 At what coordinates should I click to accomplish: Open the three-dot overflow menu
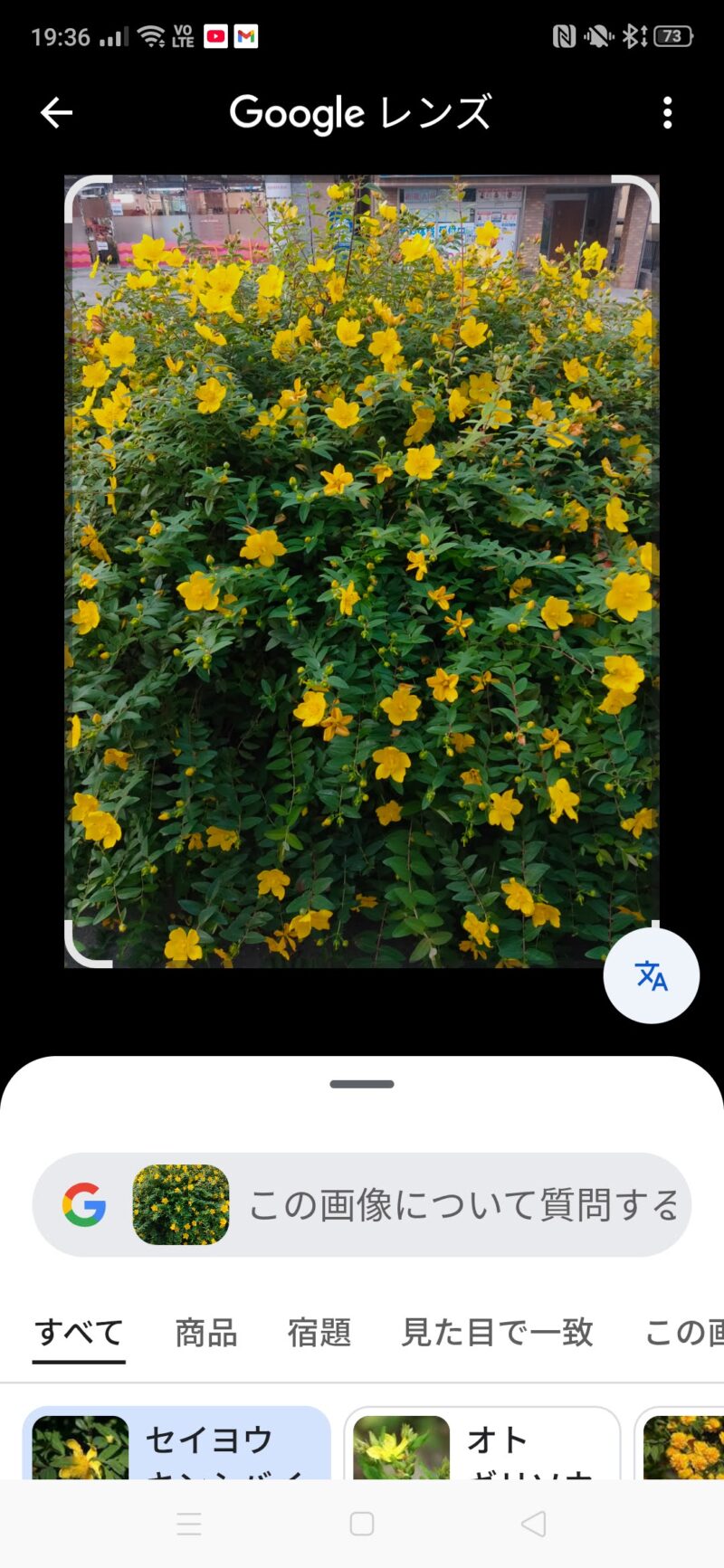(x=667, y=113)
